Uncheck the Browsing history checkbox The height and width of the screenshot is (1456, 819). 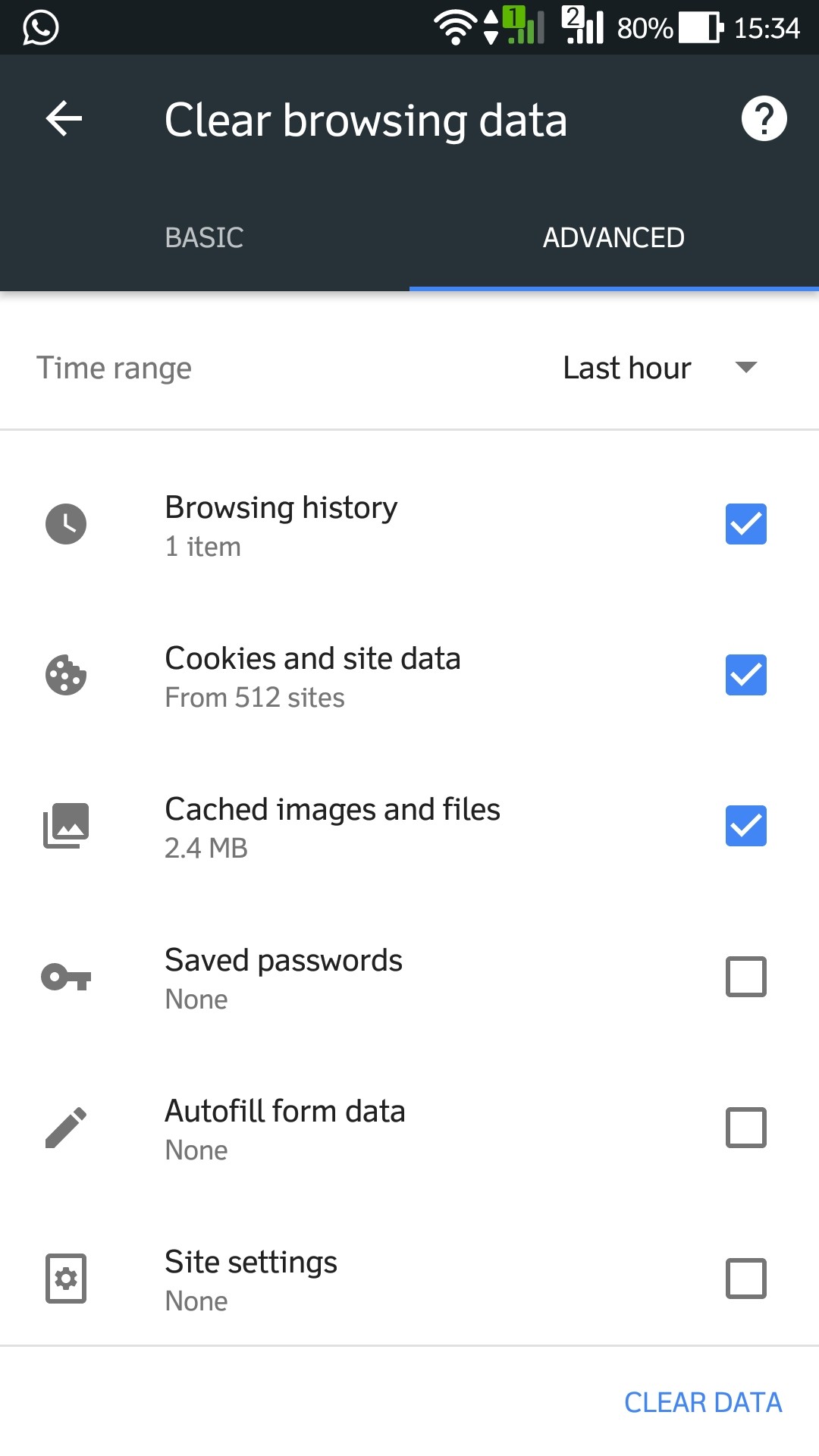pyautogui.click(x=745, y=523)
